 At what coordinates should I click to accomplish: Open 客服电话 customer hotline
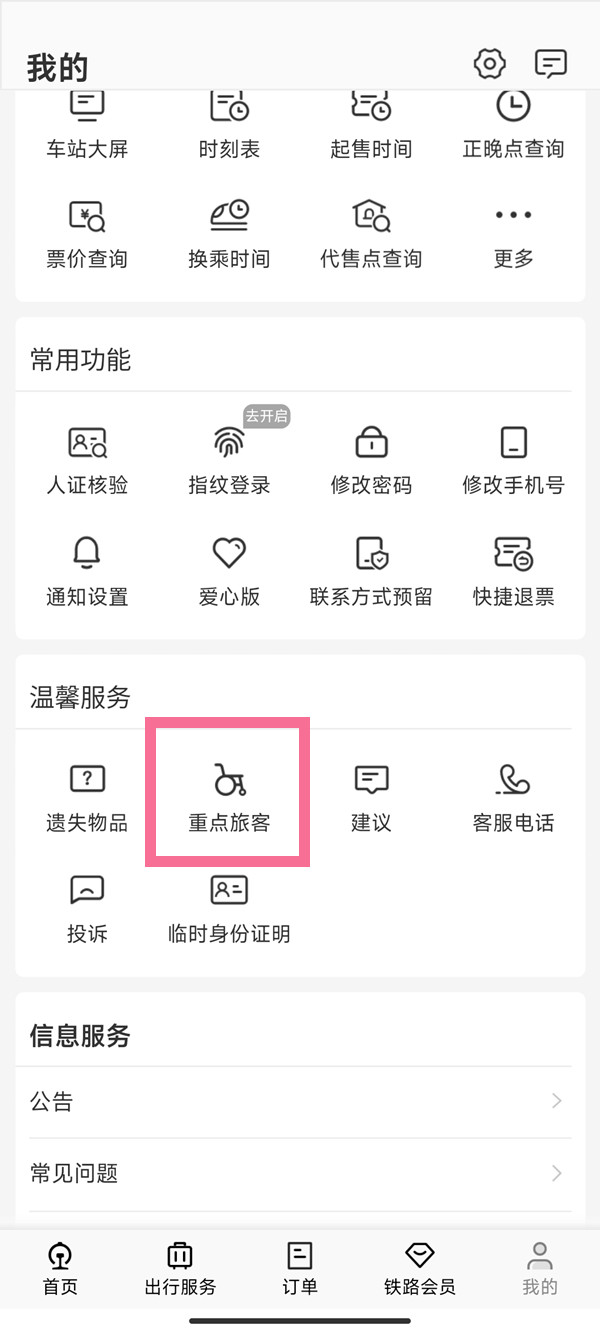click(x=513, y=796)
